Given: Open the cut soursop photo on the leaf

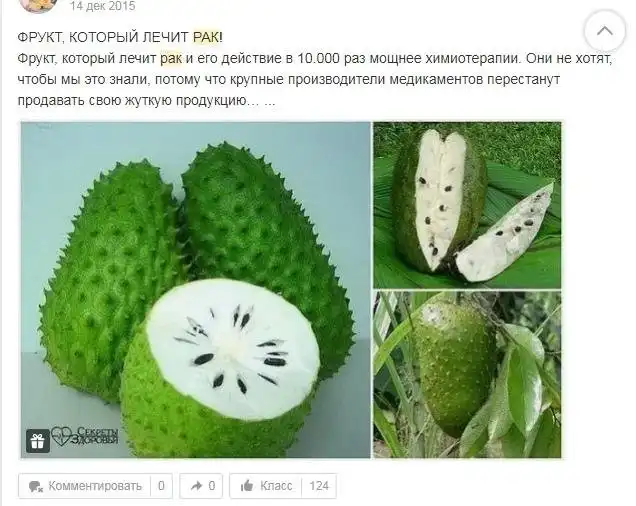Looking at the screenshot, I should (x=467, y=204).
